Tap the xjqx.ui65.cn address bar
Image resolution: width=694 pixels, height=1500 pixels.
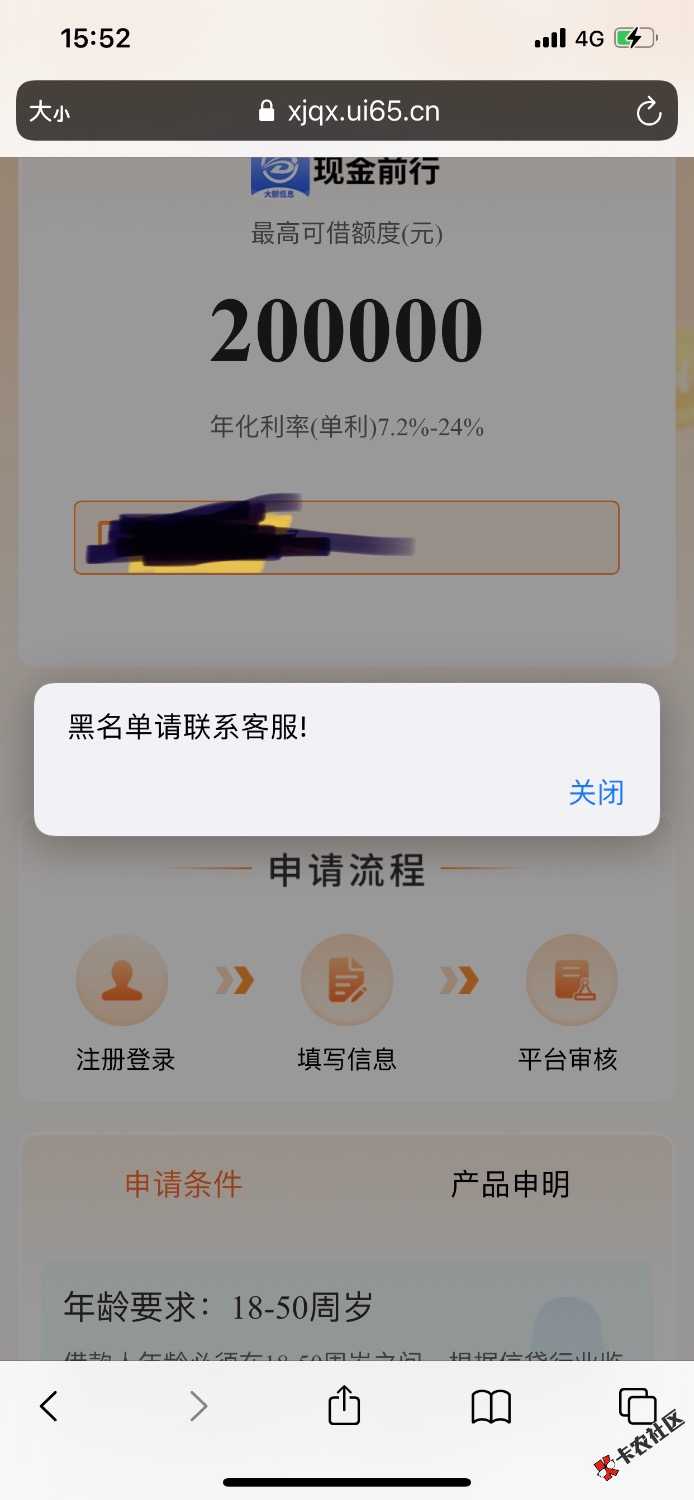click(x=348, y=111)
